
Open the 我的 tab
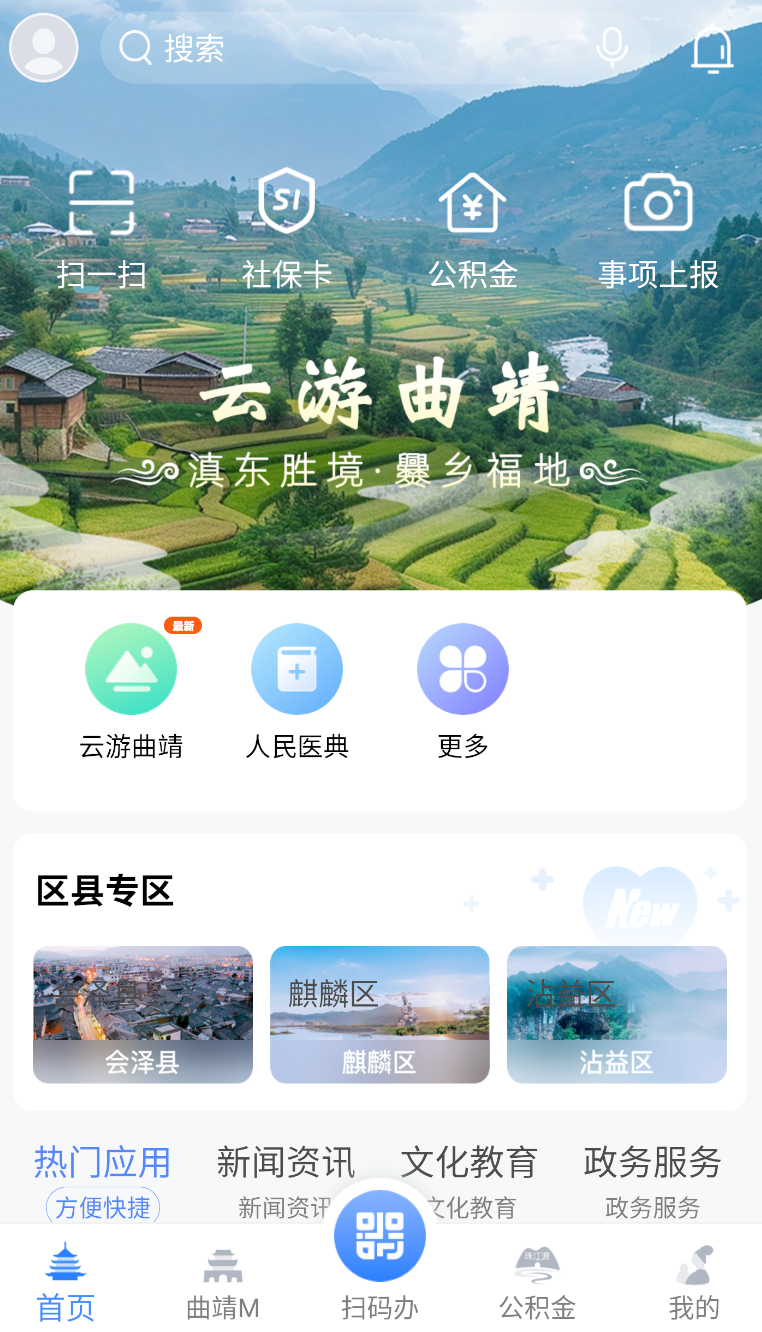pos(694,1284)
